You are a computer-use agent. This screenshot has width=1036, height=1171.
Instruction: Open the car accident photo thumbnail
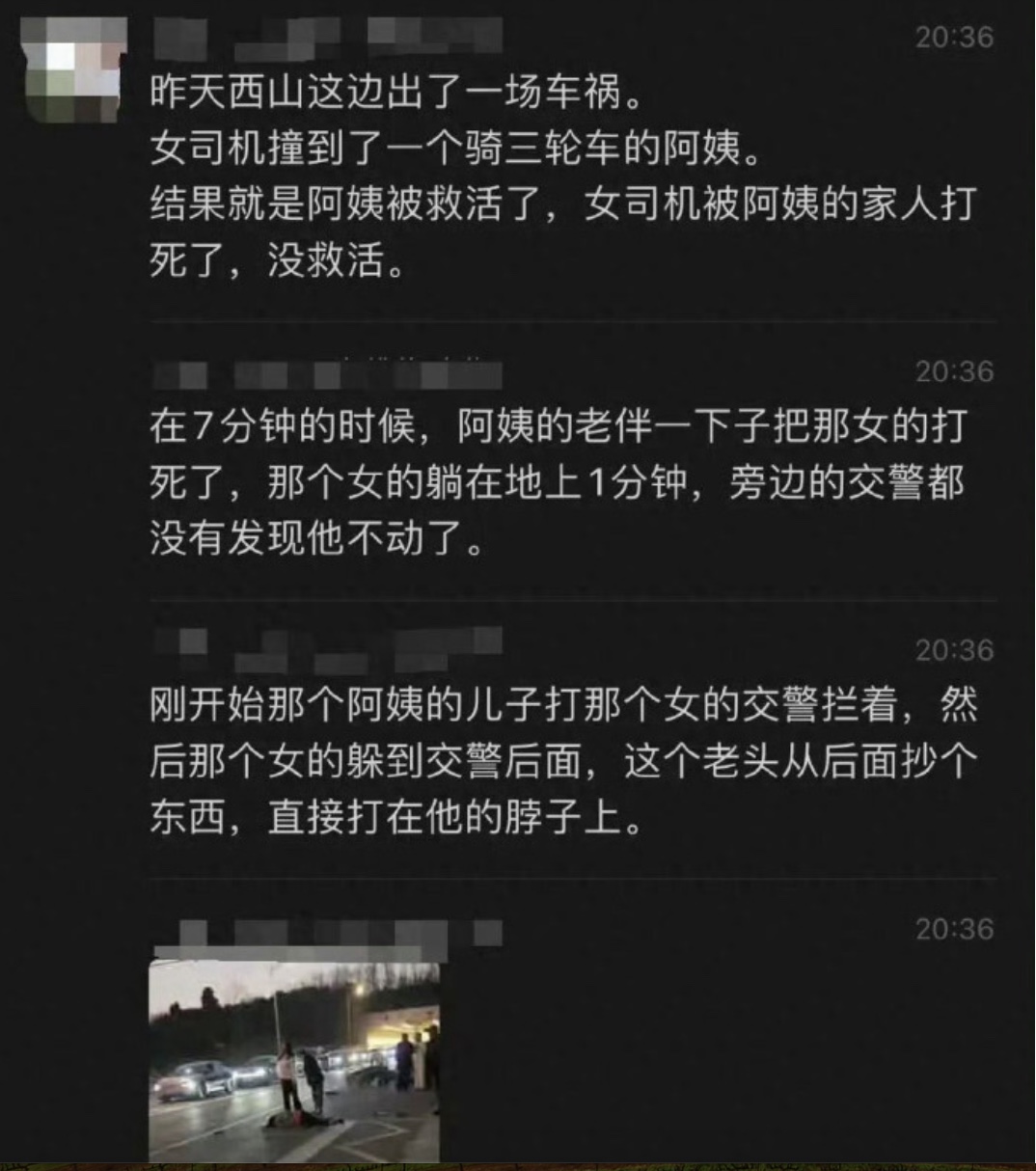tap(294, 1059)
